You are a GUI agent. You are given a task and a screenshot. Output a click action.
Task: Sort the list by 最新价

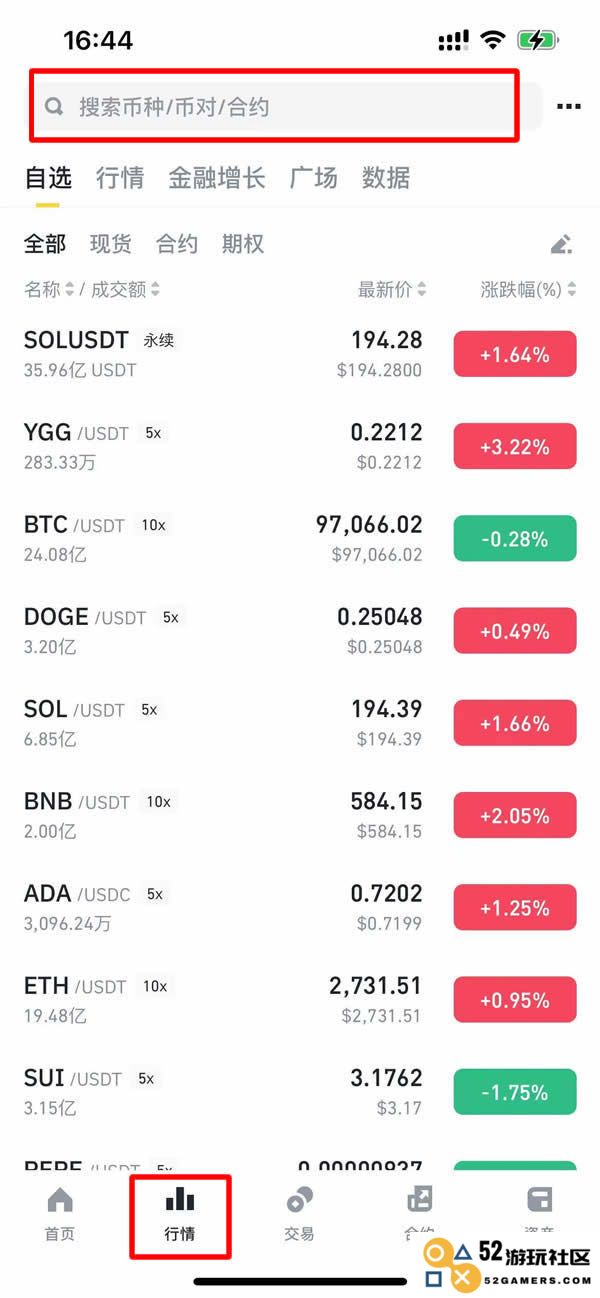click(392, 290)
